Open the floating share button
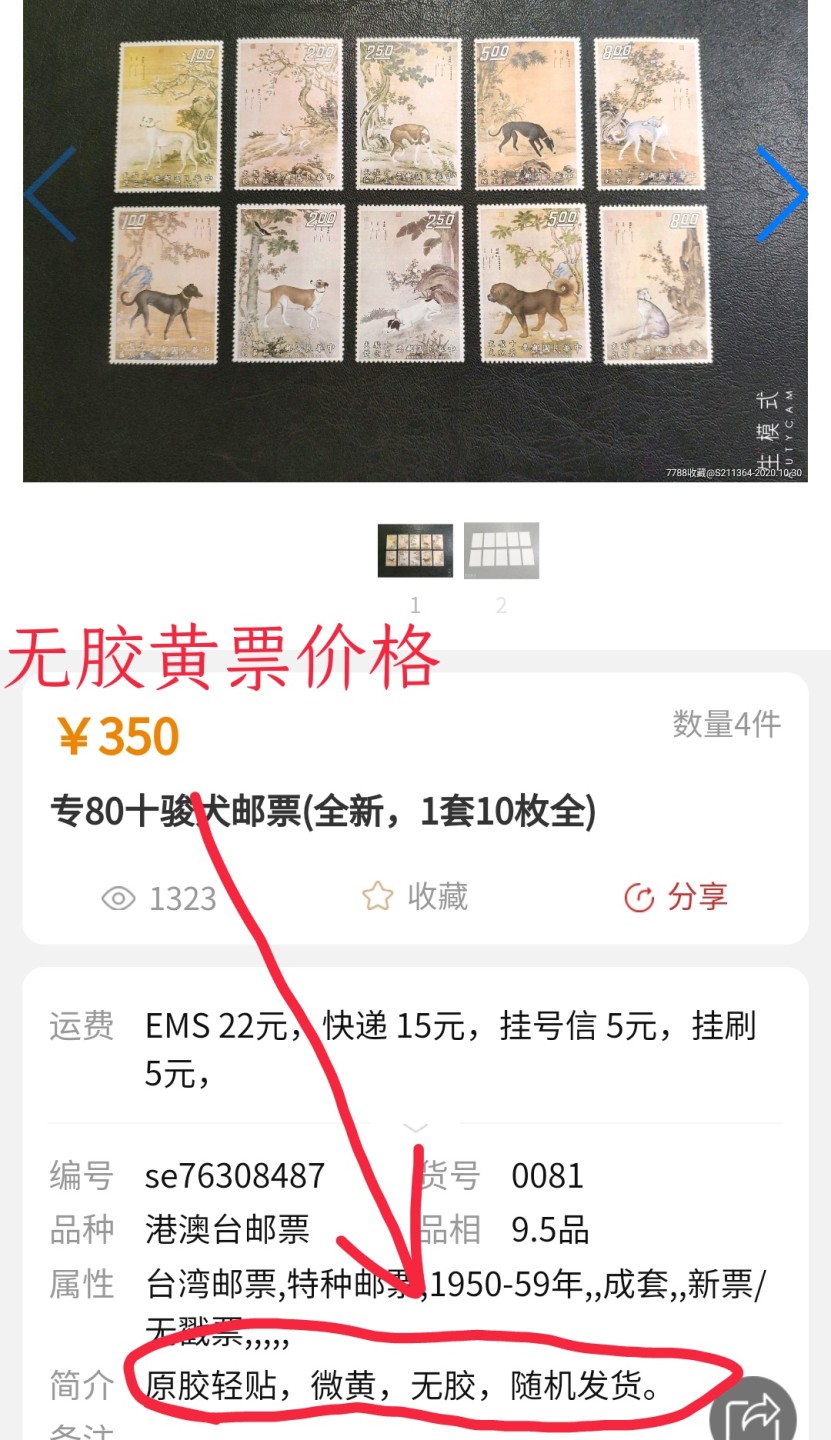This screenshot has width=831, height=1440. (752, 1412)
